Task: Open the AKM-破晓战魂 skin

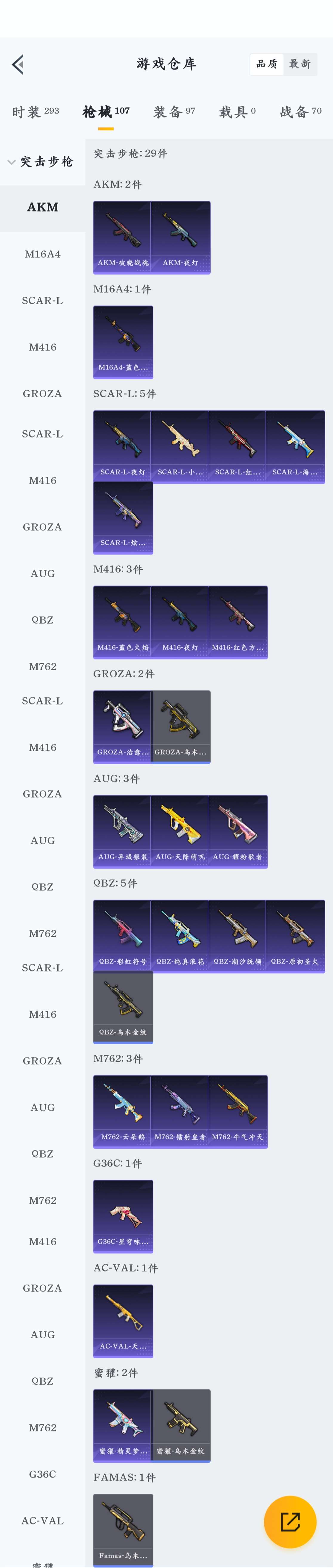Action: (x=122, y=237)
